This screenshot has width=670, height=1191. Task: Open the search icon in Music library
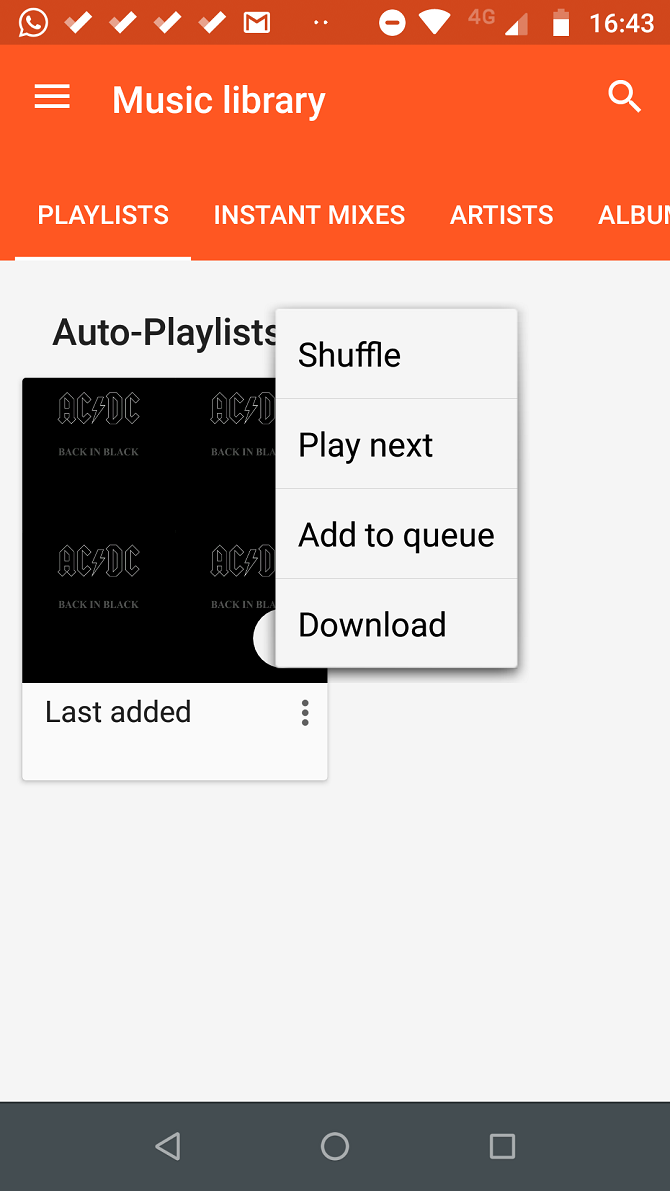624,97
